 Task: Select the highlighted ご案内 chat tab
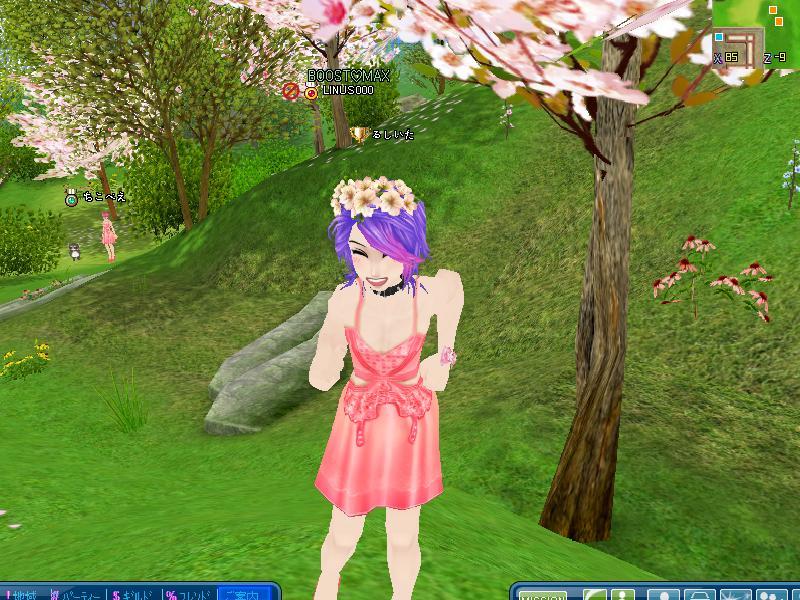(243, 595)
